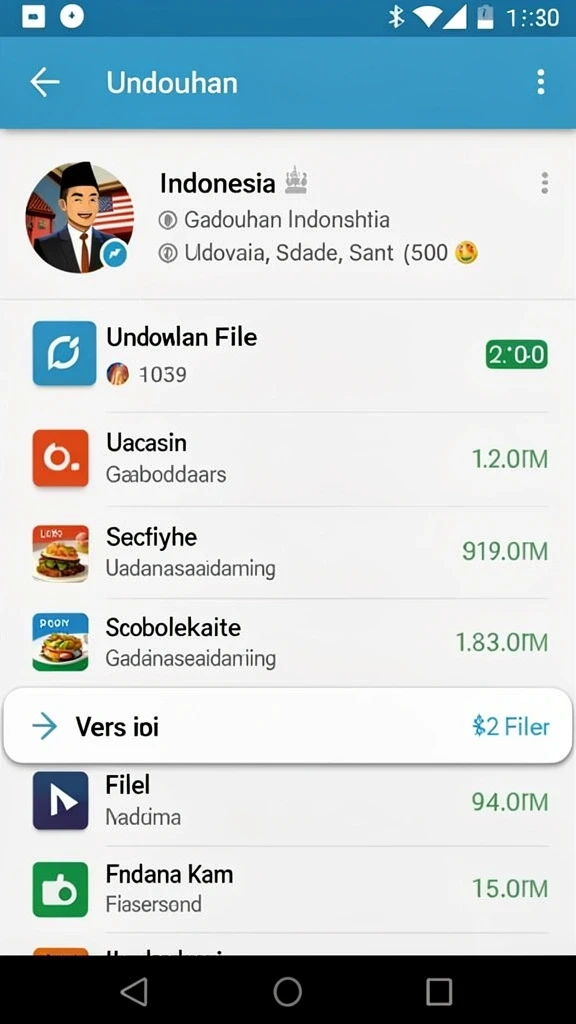576x1024 pixels.
Task: Go back from the Undouhan screen
Action: (x=44, y=83)
